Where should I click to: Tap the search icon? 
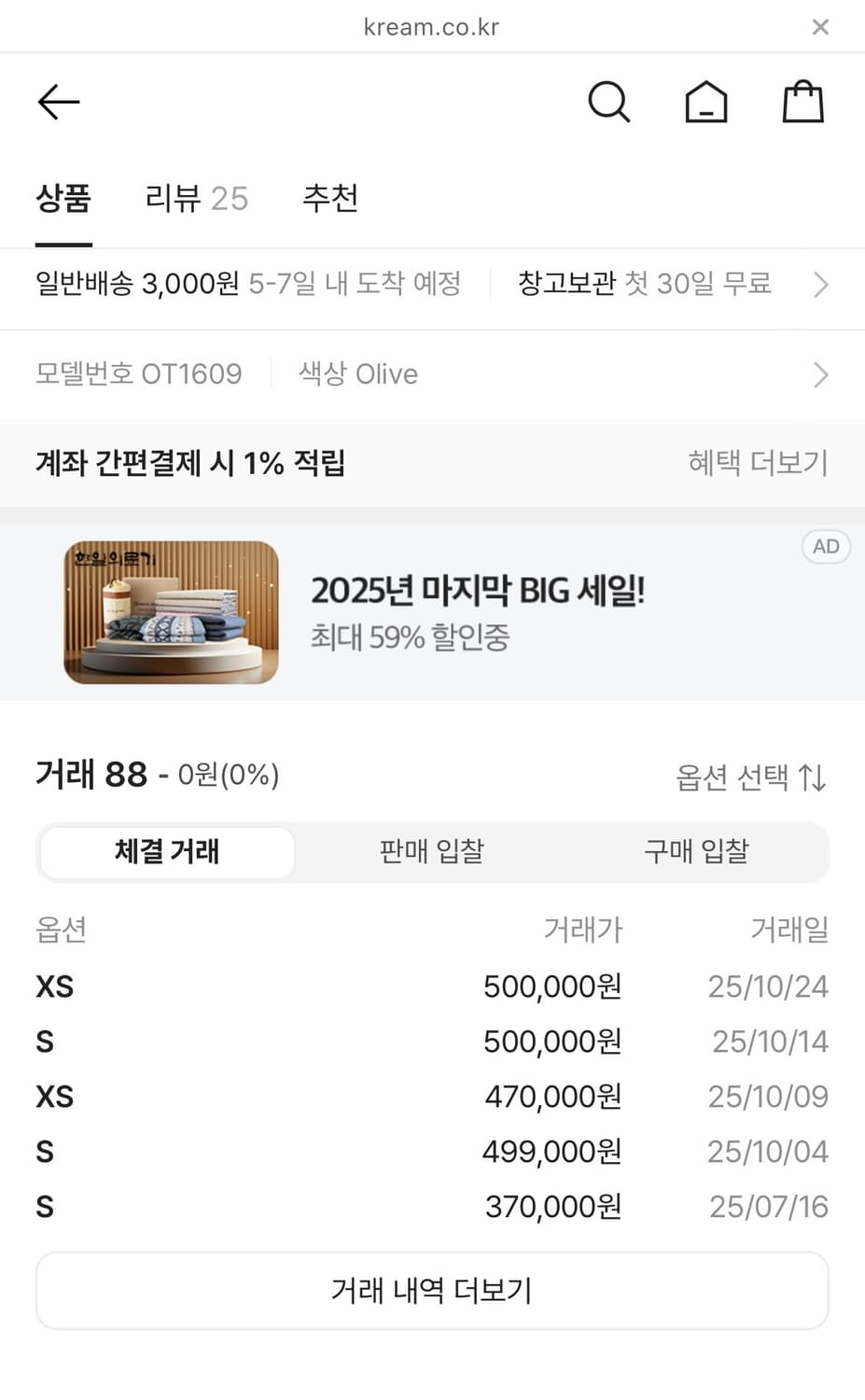609,102
